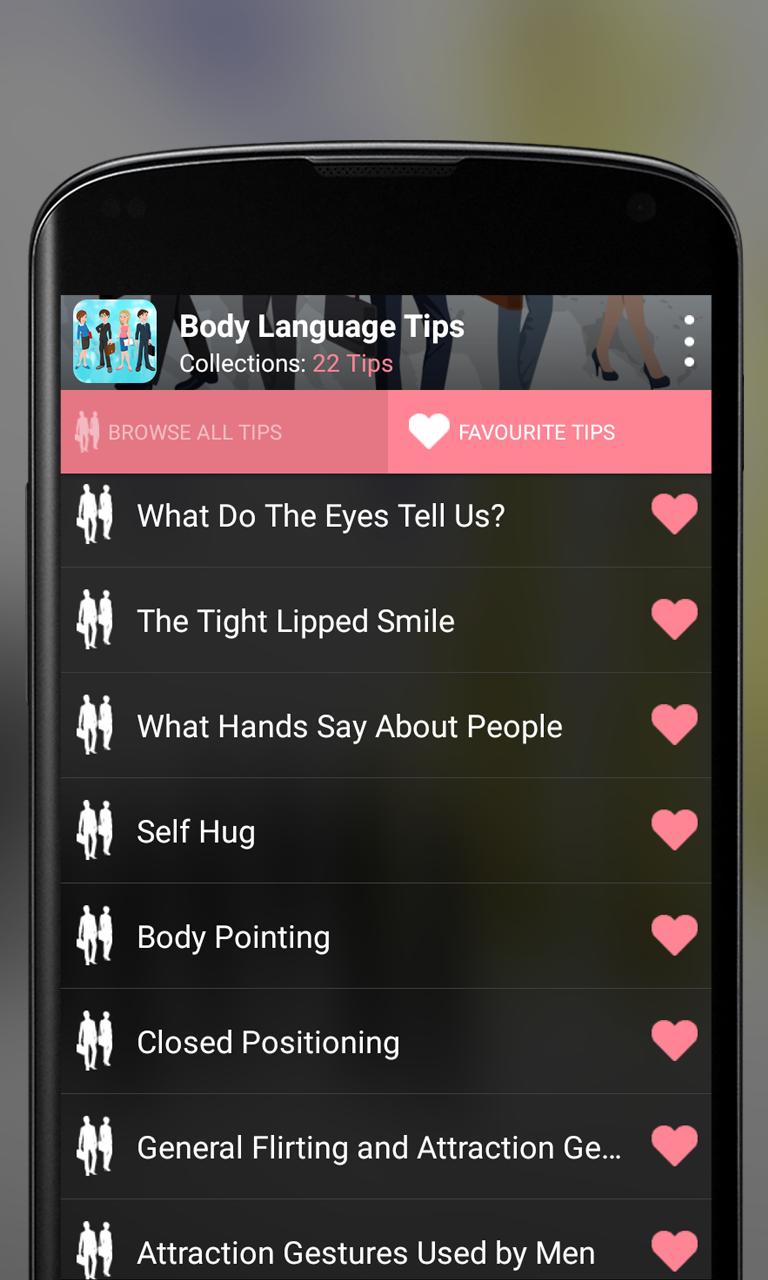The height and width of the screenshot is (1280, 768).
Task: Open the Favourite Tips tab
Action: [549, 431]
